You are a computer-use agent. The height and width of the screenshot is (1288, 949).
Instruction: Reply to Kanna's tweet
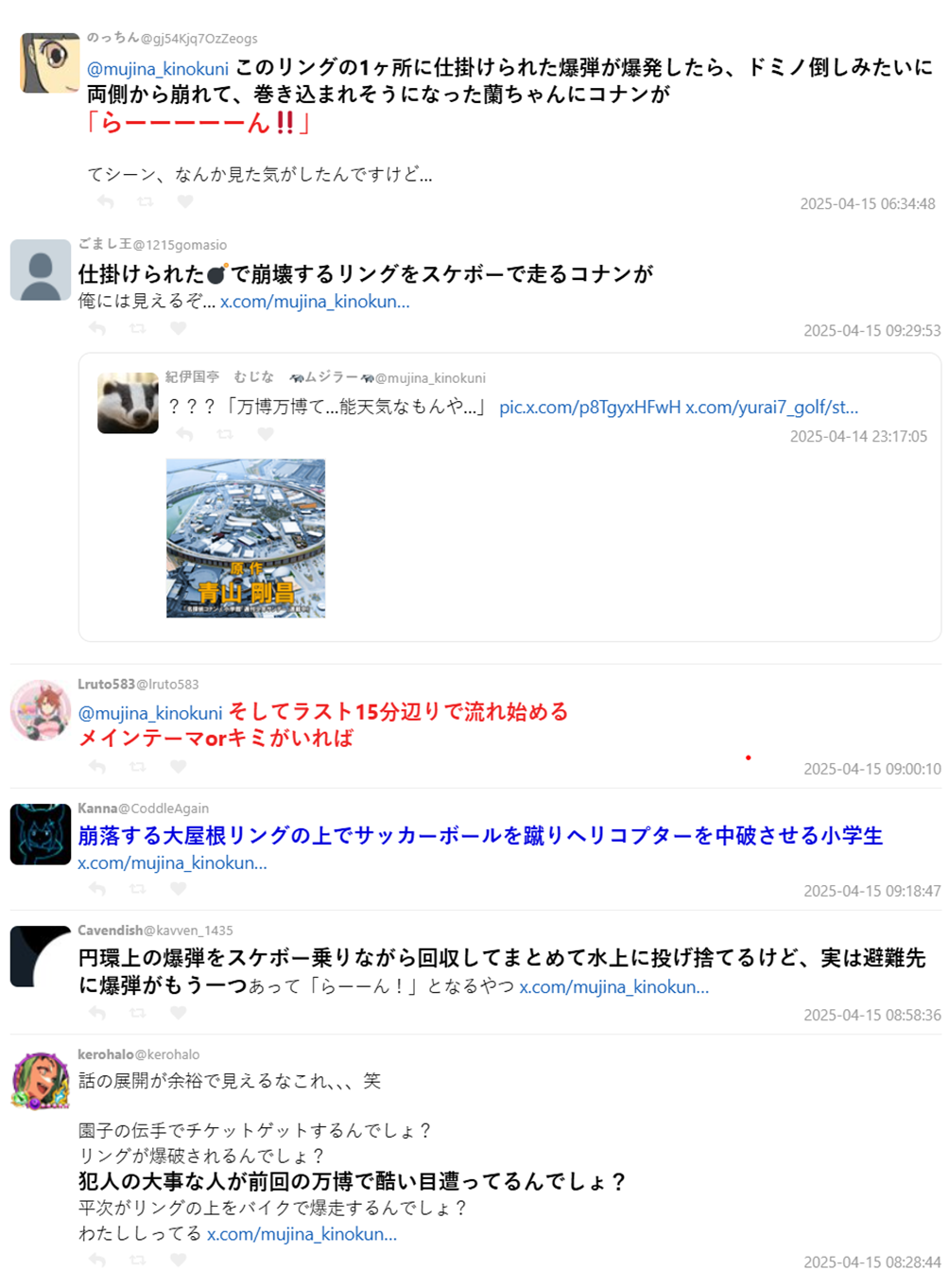coord(97,889)
